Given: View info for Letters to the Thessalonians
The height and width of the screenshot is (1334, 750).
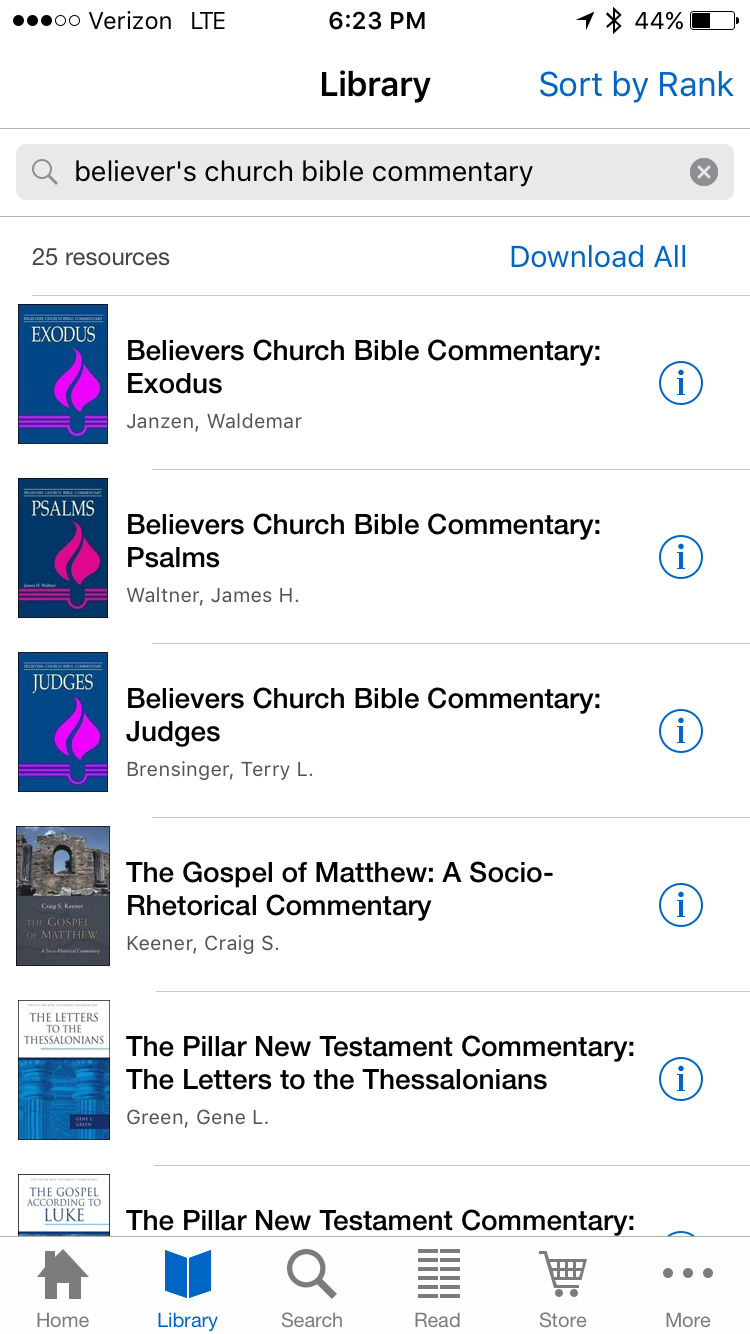Looking at the screenshot, I should [x=681, y=1079].
